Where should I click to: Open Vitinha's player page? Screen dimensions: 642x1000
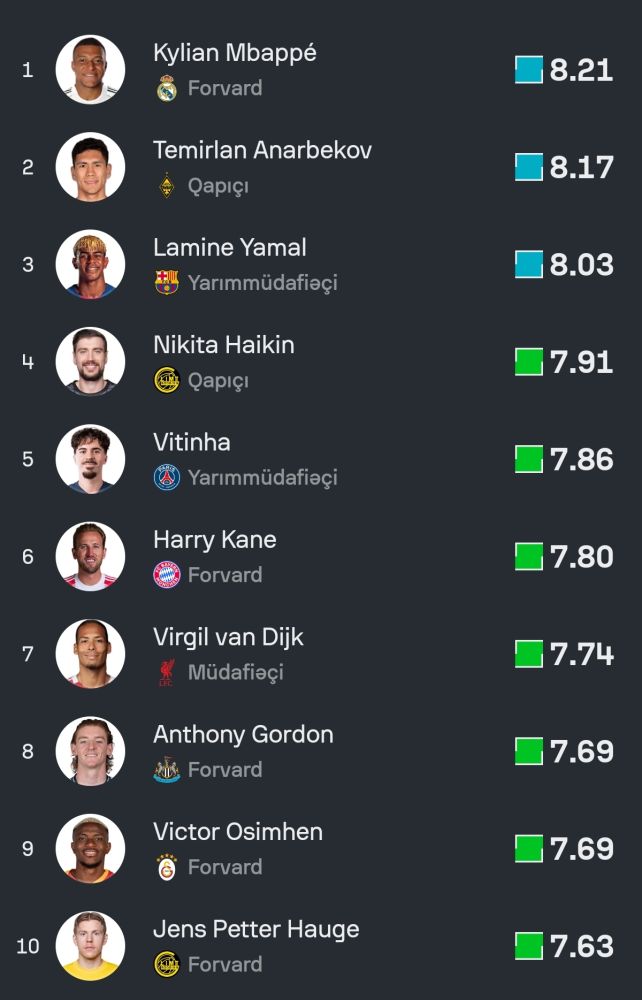192,443
